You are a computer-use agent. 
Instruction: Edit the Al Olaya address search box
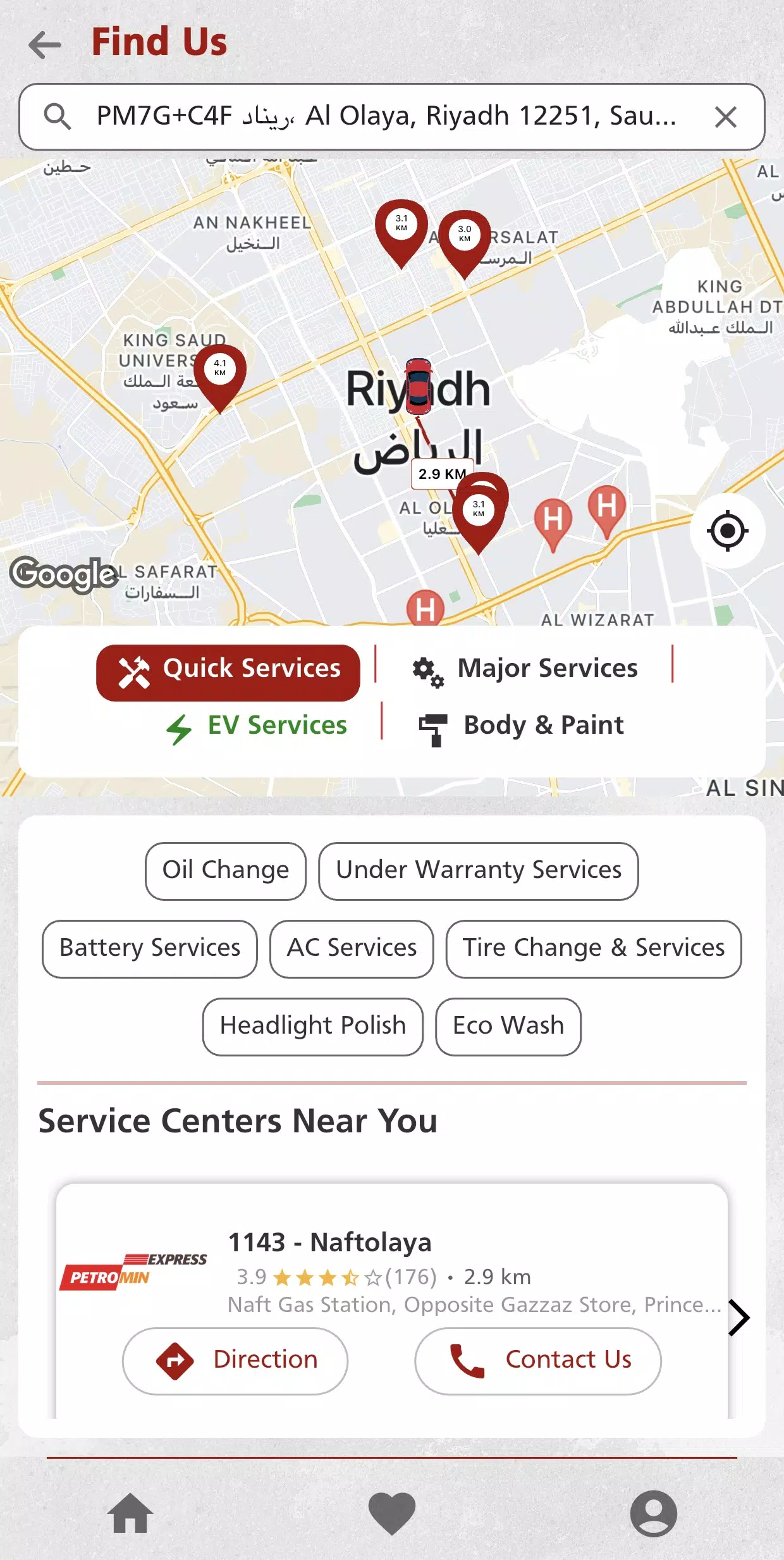[x=386, y=116]
